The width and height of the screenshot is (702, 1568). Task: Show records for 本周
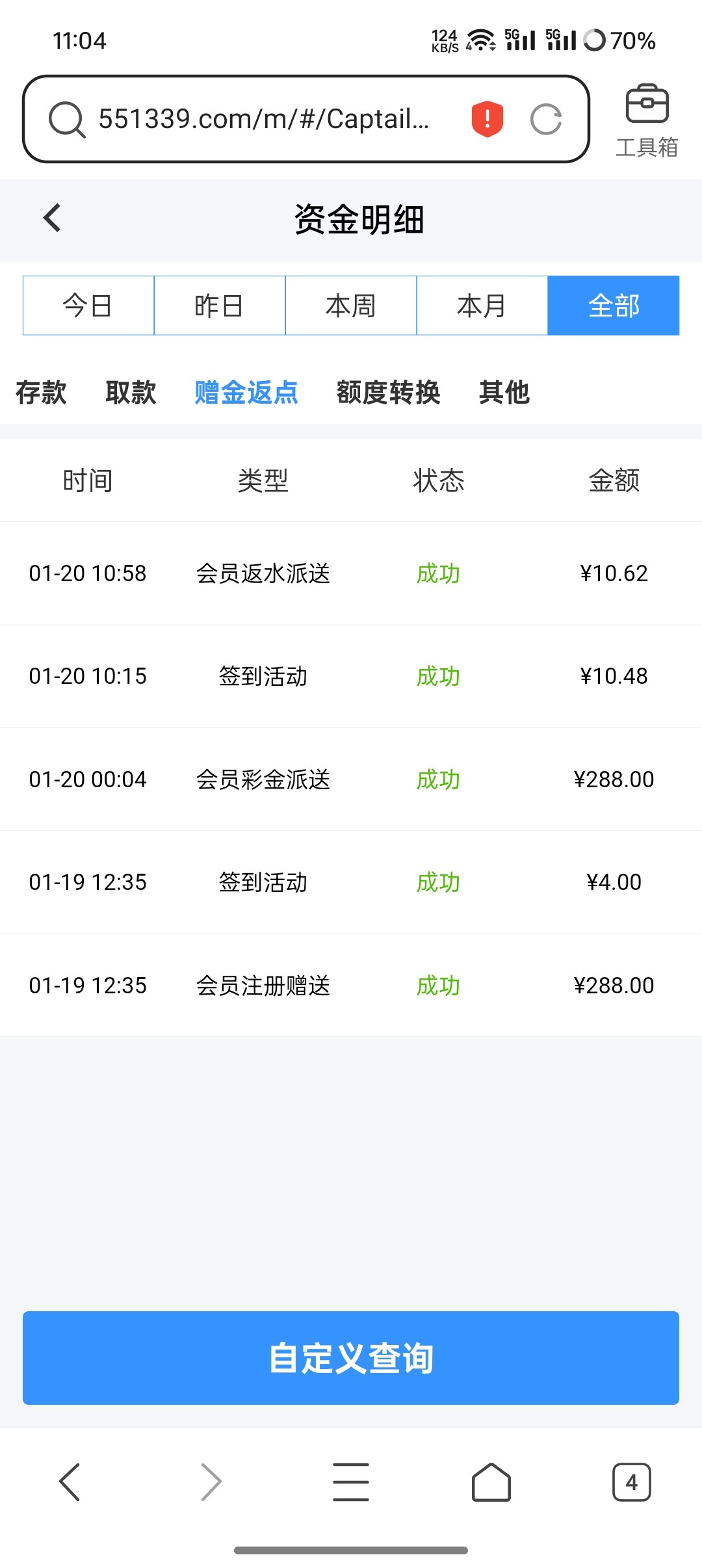[351, 306]
